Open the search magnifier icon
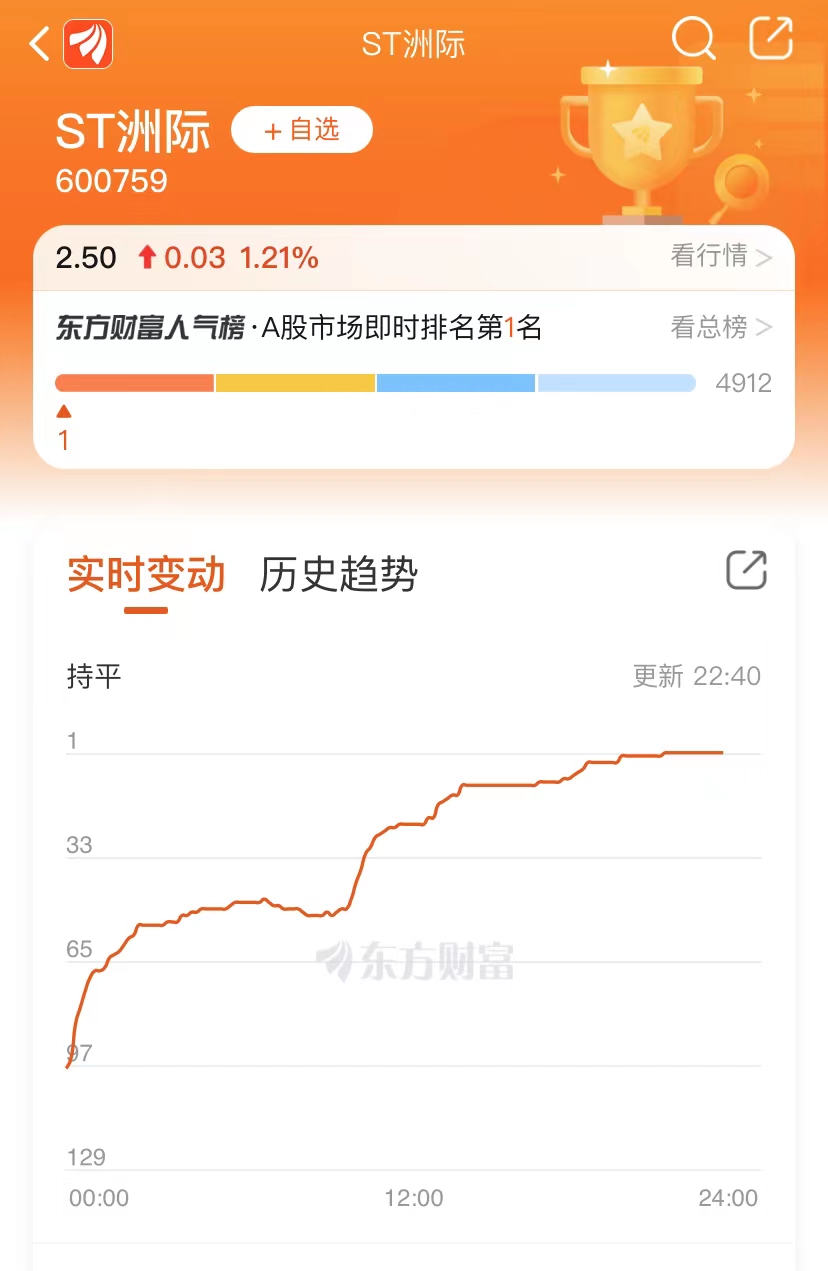This screenshot has height=1271, width=828. tap(692, 41)
